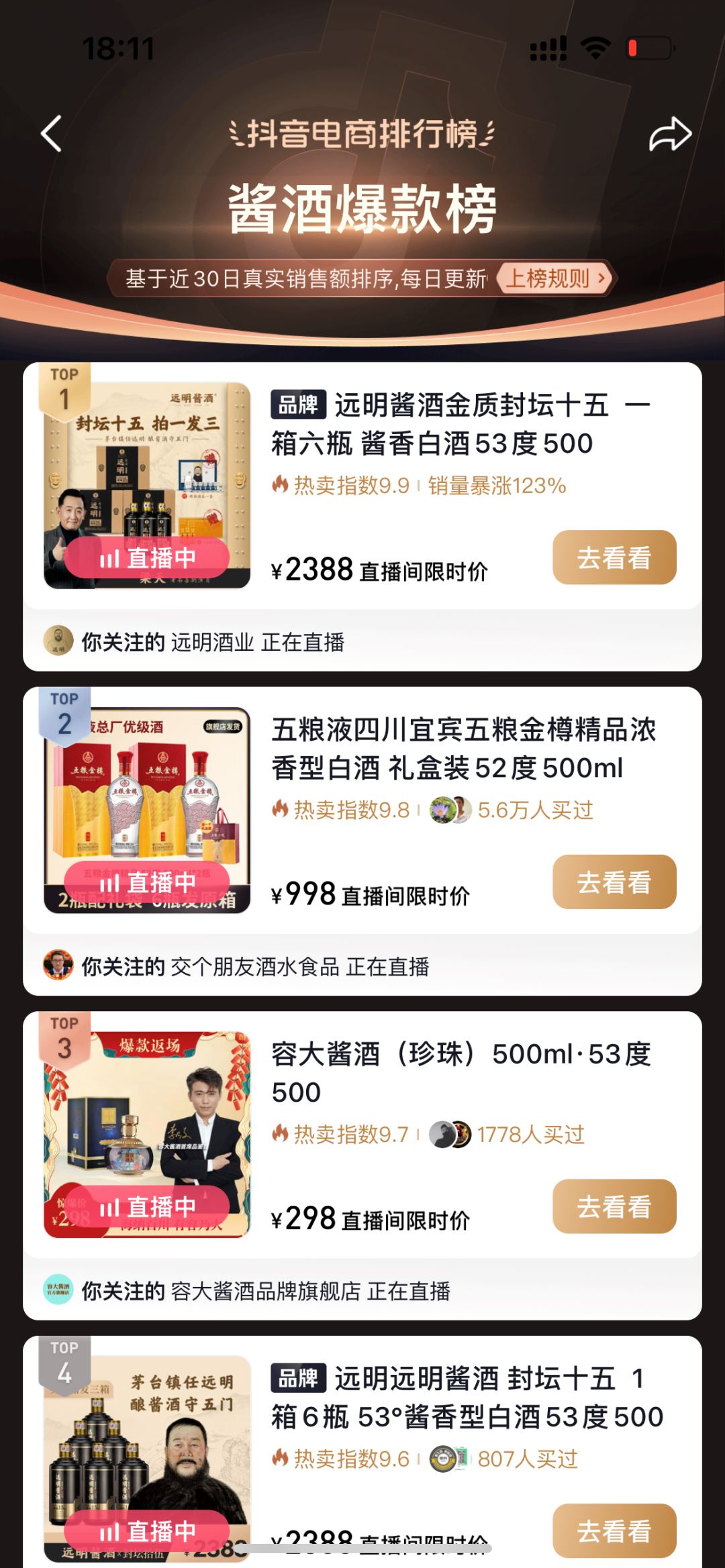Go back from the ranking page
The height and width of the screenshot is (1568, 725).
pyautogui.click(x=52, y=134)
